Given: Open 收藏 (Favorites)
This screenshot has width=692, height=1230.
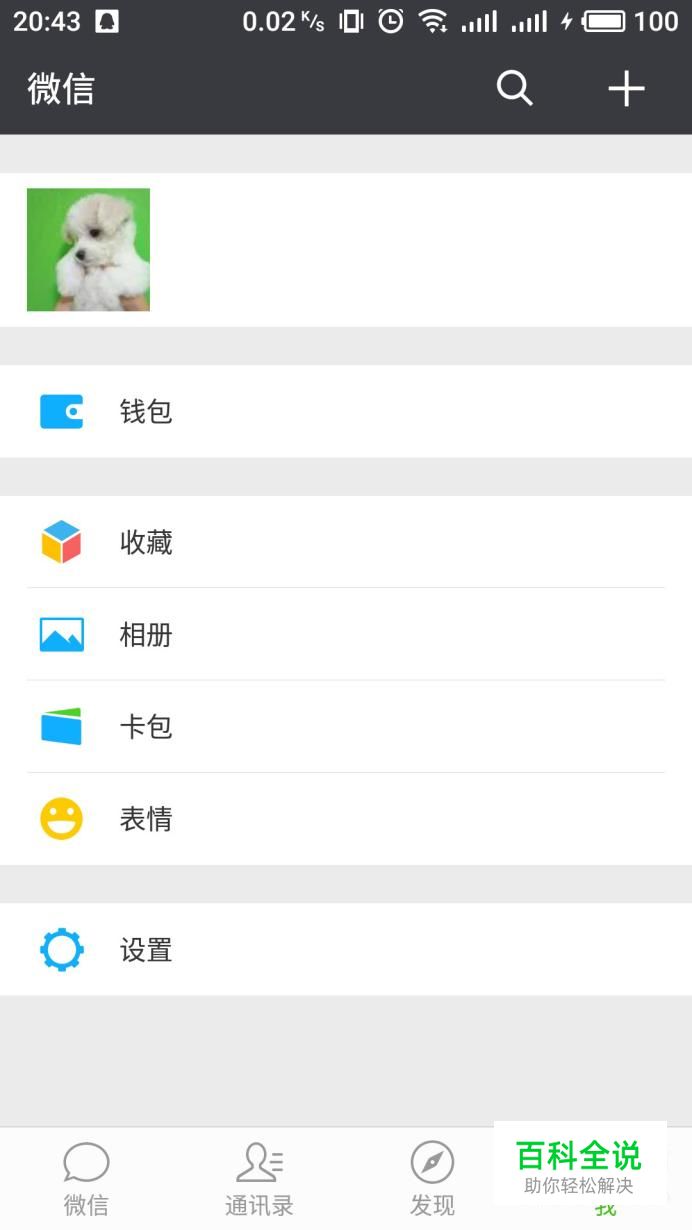Looking at the screenshot, I should pos(146,542).
